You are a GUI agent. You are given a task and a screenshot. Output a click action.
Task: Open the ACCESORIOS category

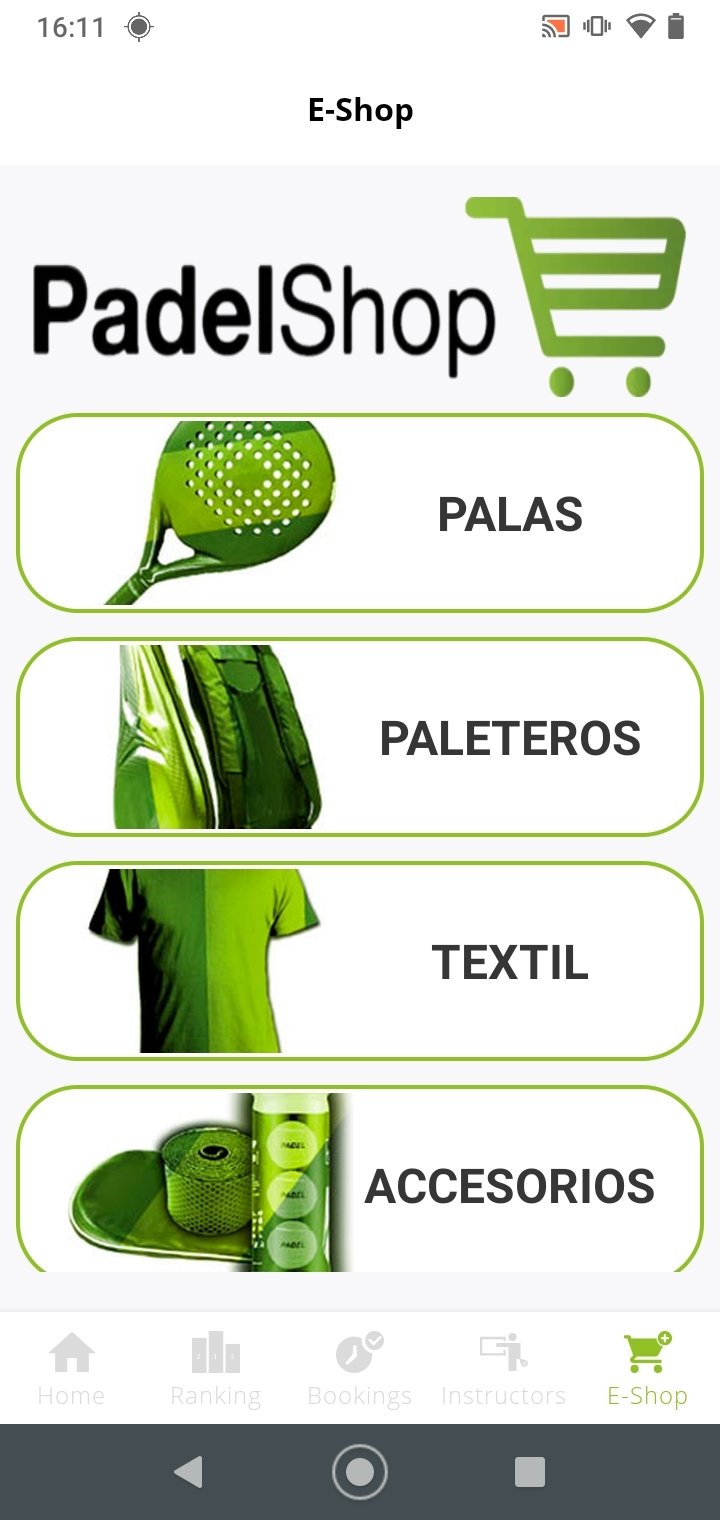click(360, 1180)
